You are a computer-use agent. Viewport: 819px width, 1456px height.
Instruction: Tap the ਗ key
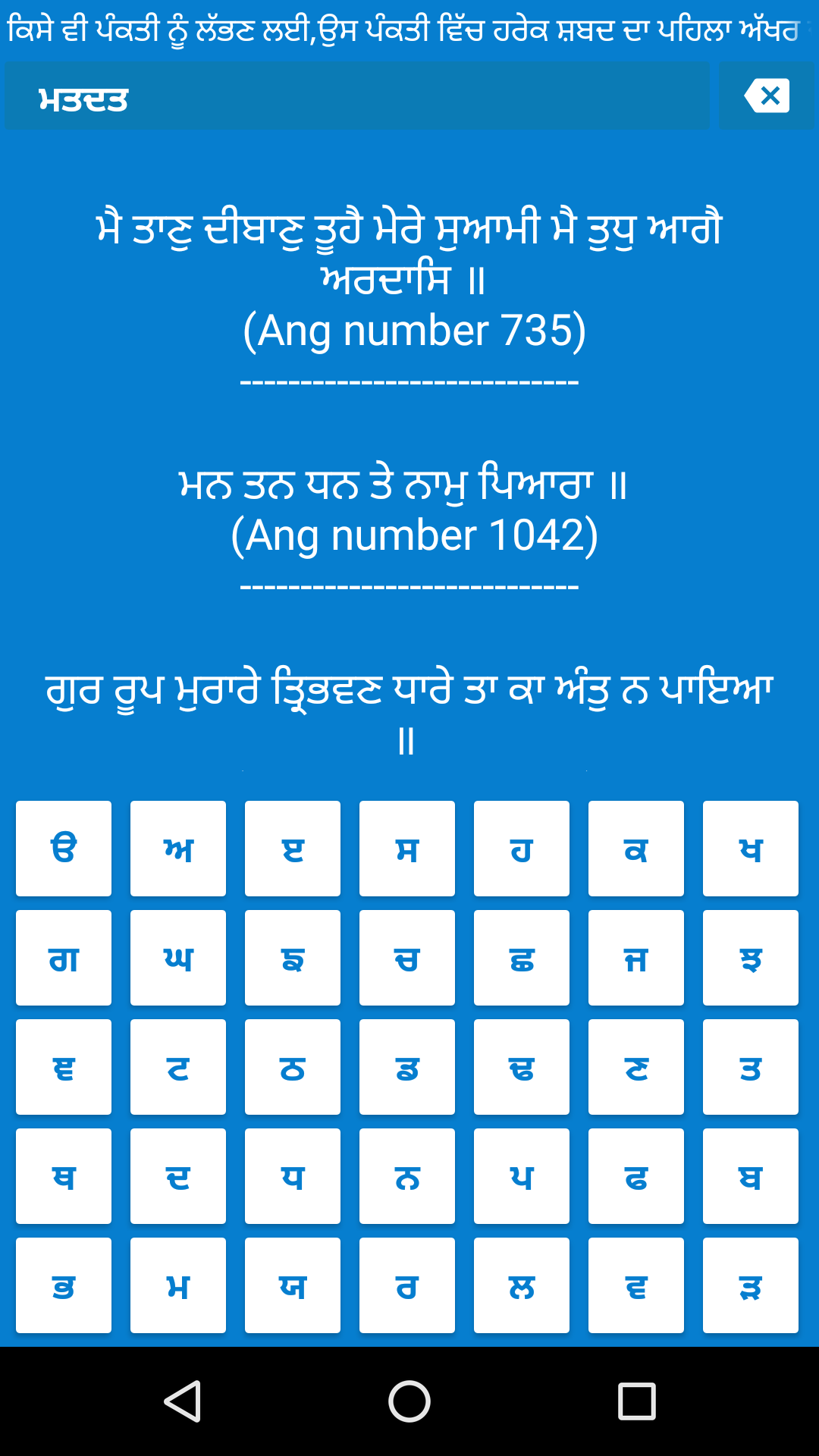[x=64, y=958]
